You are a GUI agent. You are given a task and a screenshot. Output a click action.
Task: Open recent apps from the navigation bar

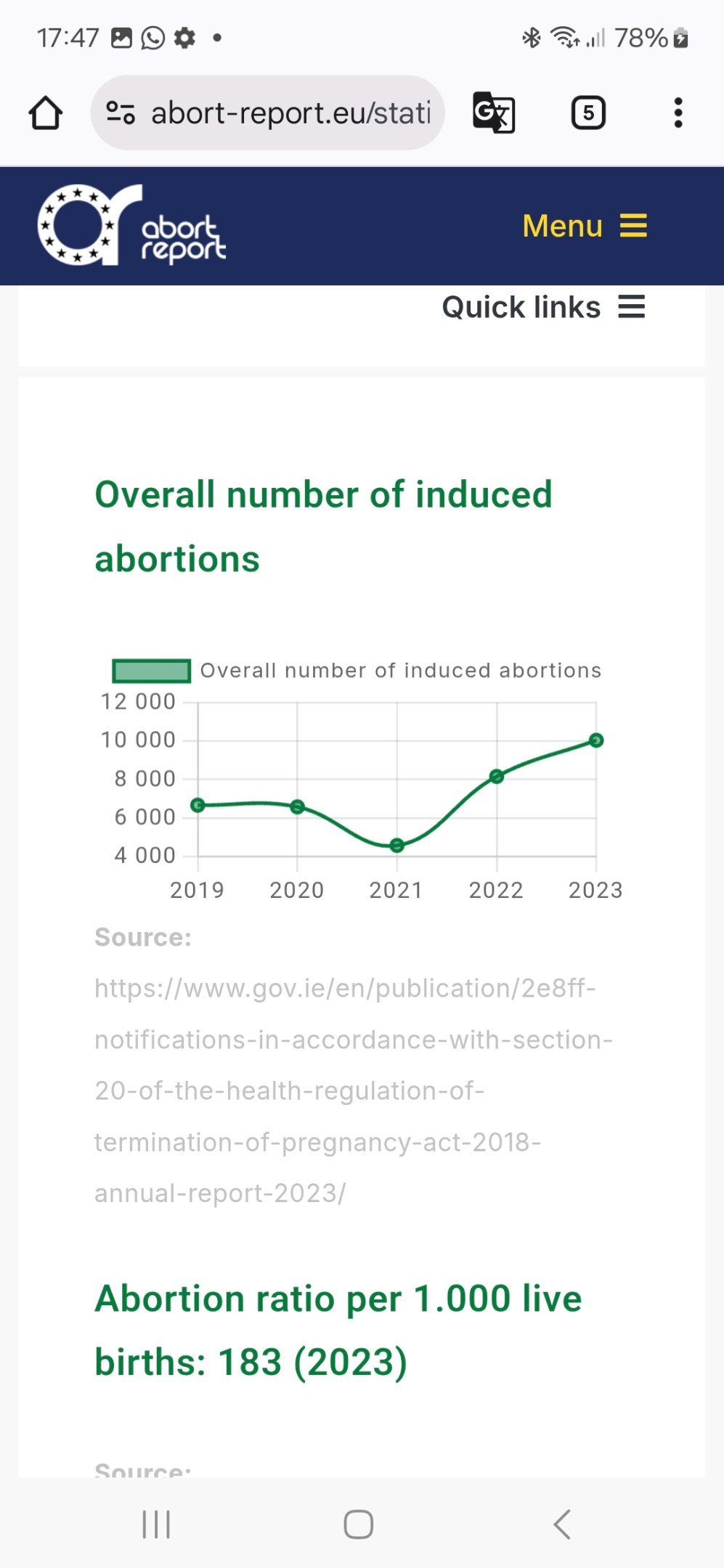[156, 1524]
